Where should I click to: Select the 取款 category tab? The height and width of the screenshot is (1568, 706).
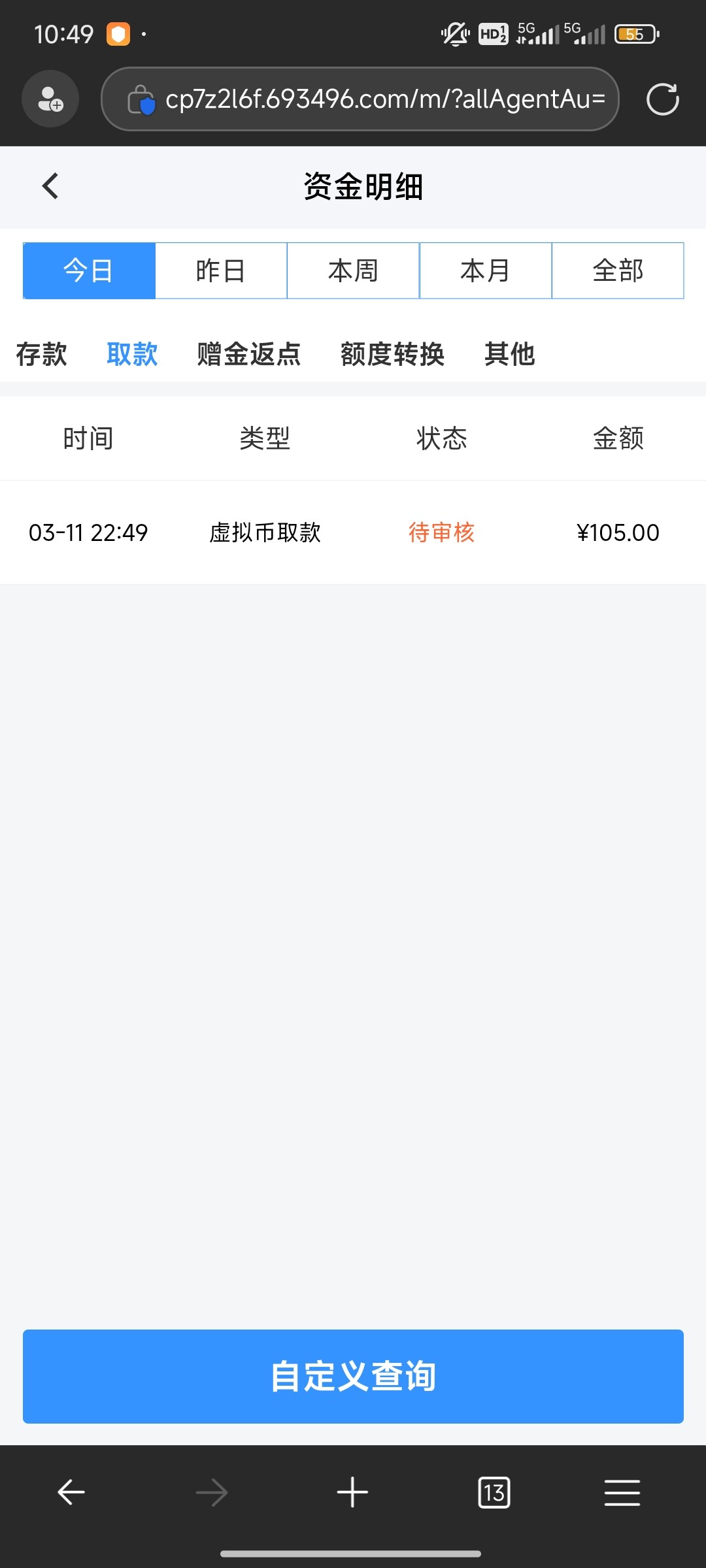132,354
